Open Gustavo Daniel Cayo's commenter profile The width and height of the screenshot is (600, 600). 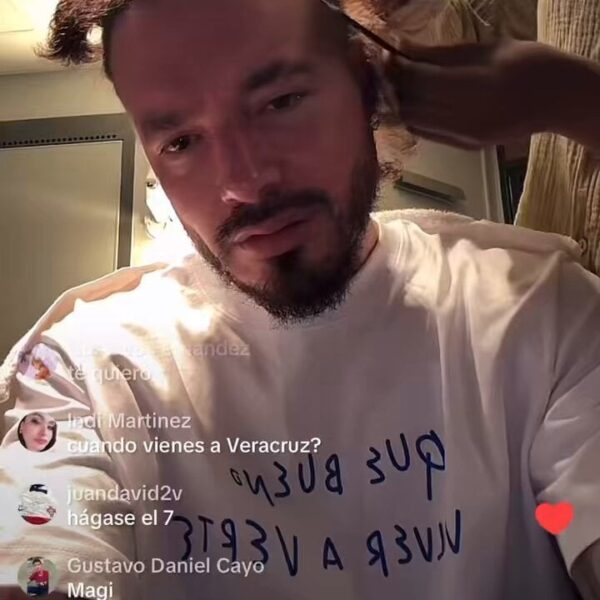[x=37, y=577]
